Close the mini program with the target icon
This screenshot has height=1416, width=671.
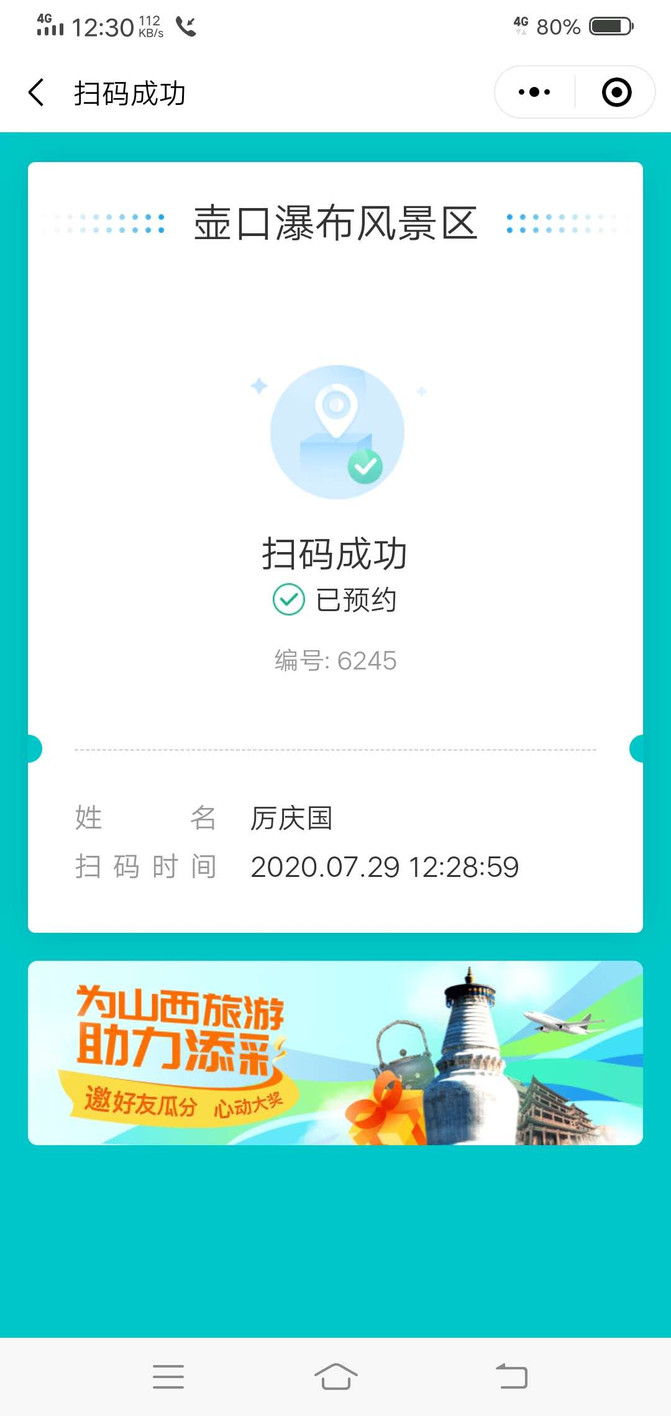click(x=616, y=93)
